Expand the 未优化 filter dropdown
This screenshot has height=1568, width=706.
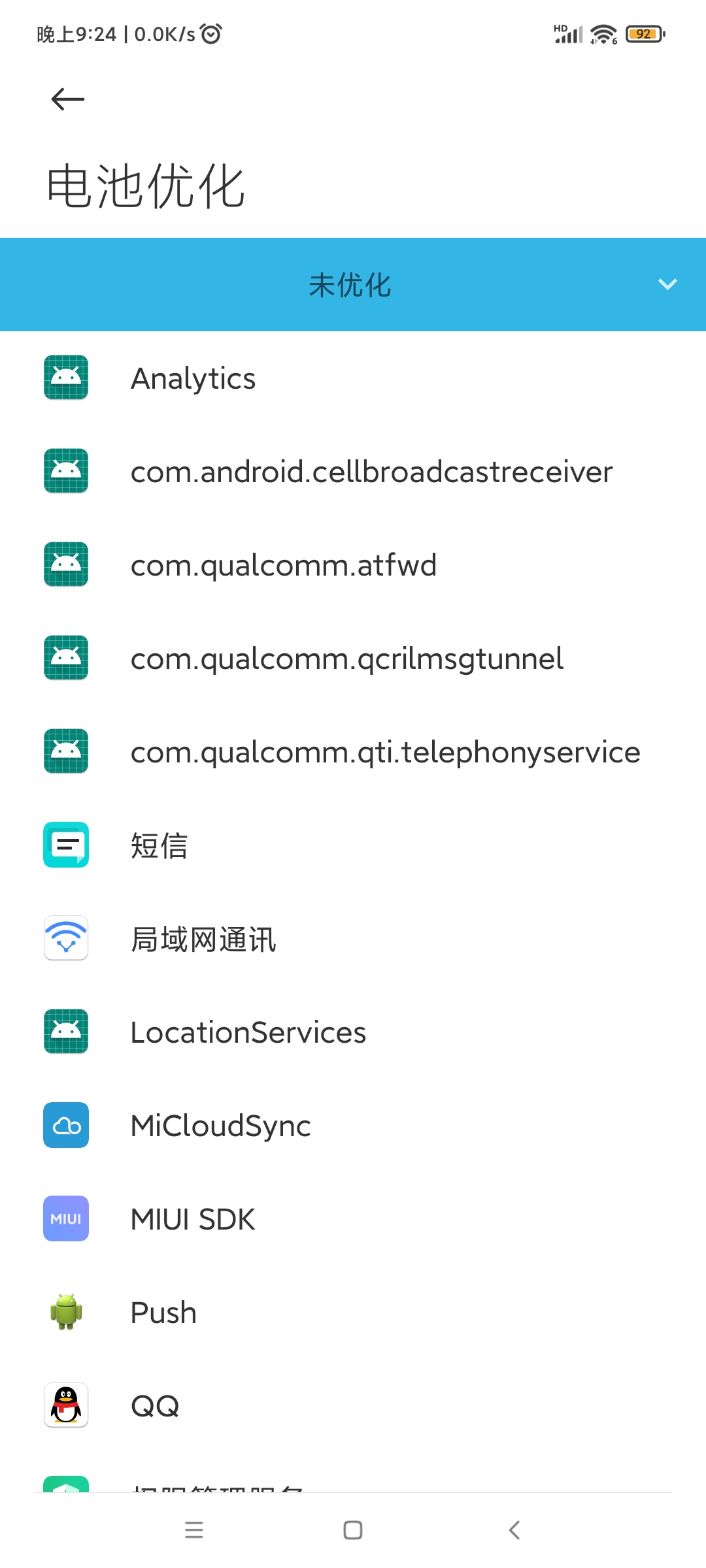pyautogui.click(x=353, y=285)
